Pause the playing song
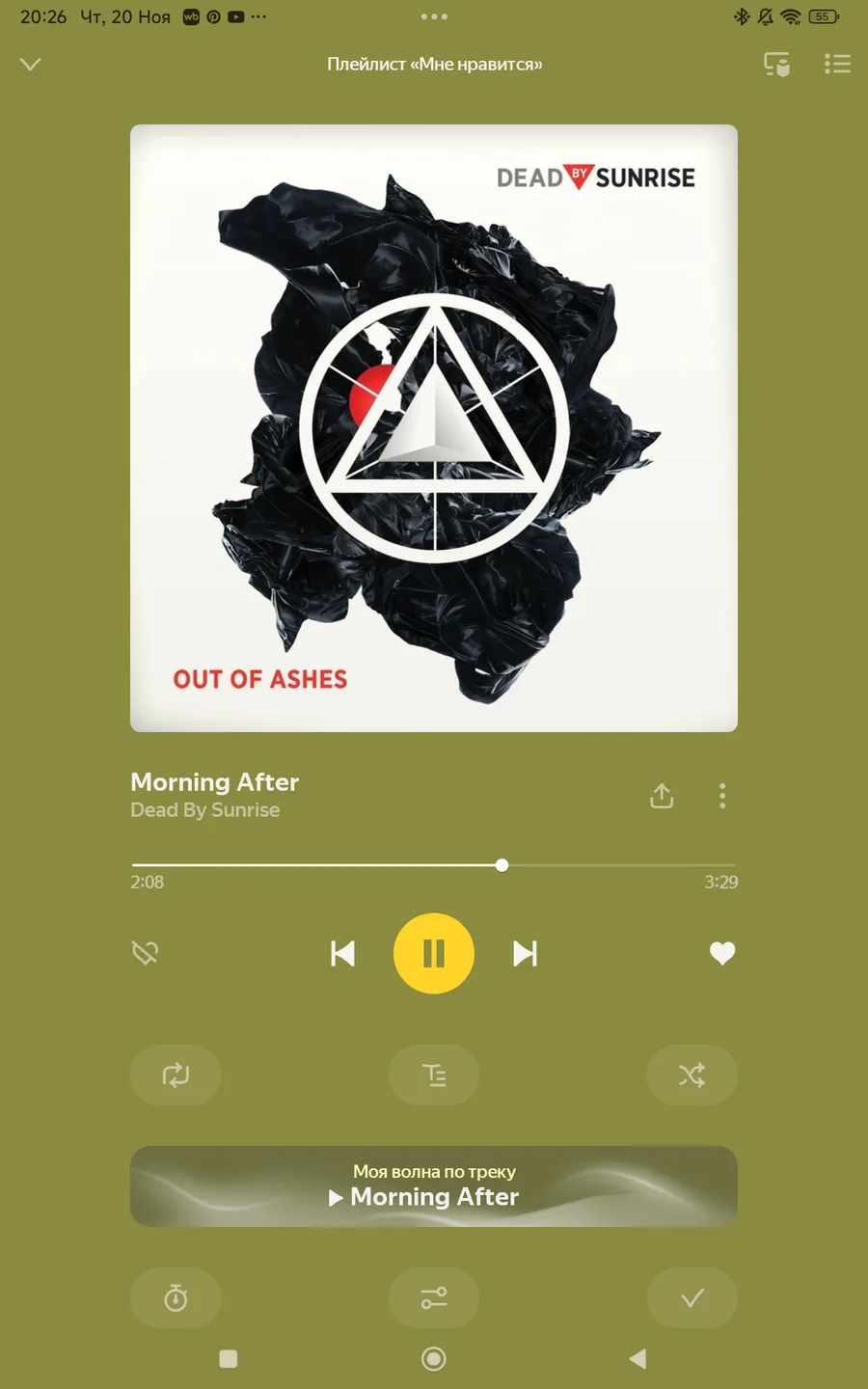 [434, 953]
